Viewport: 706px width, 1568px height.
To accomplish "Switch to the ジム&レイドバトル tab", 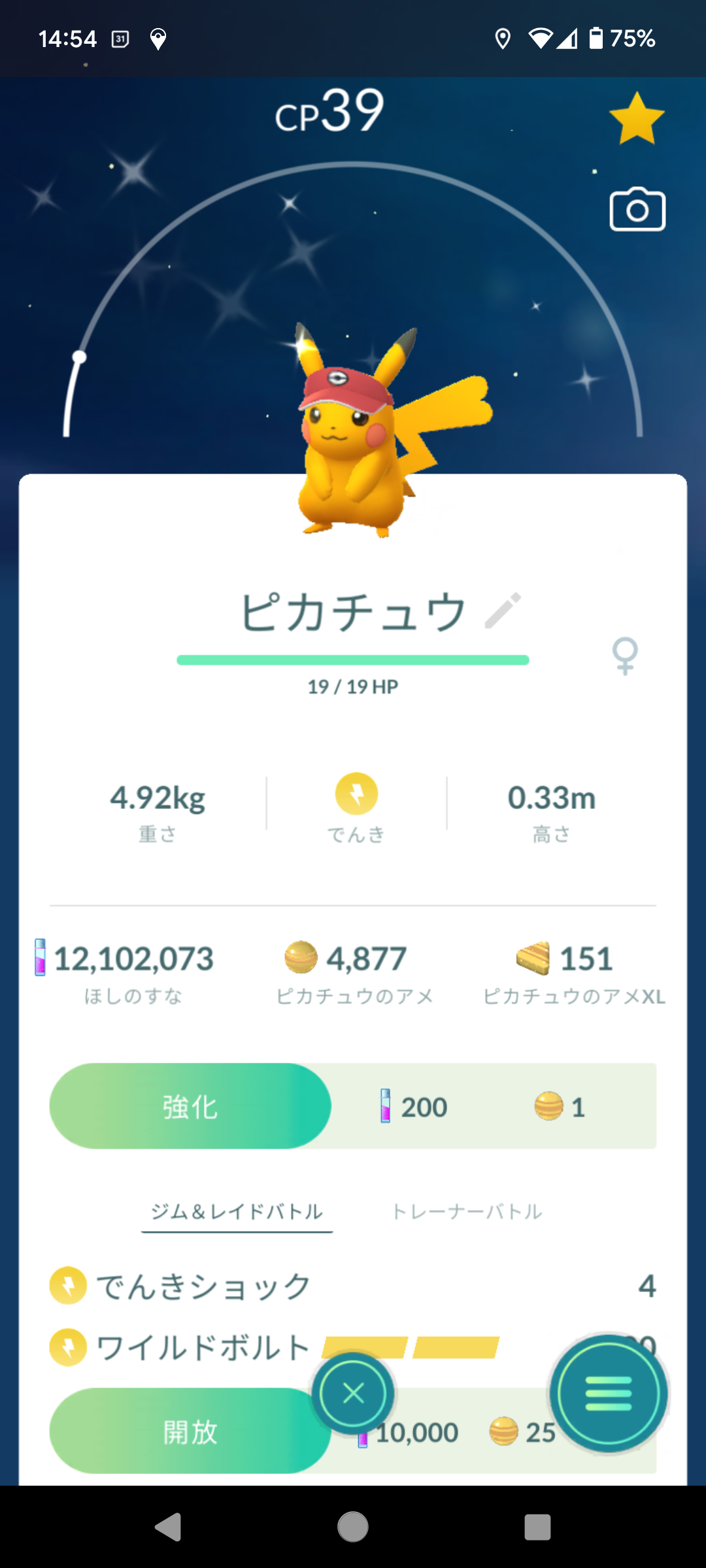I will [x=237, y=1212].
